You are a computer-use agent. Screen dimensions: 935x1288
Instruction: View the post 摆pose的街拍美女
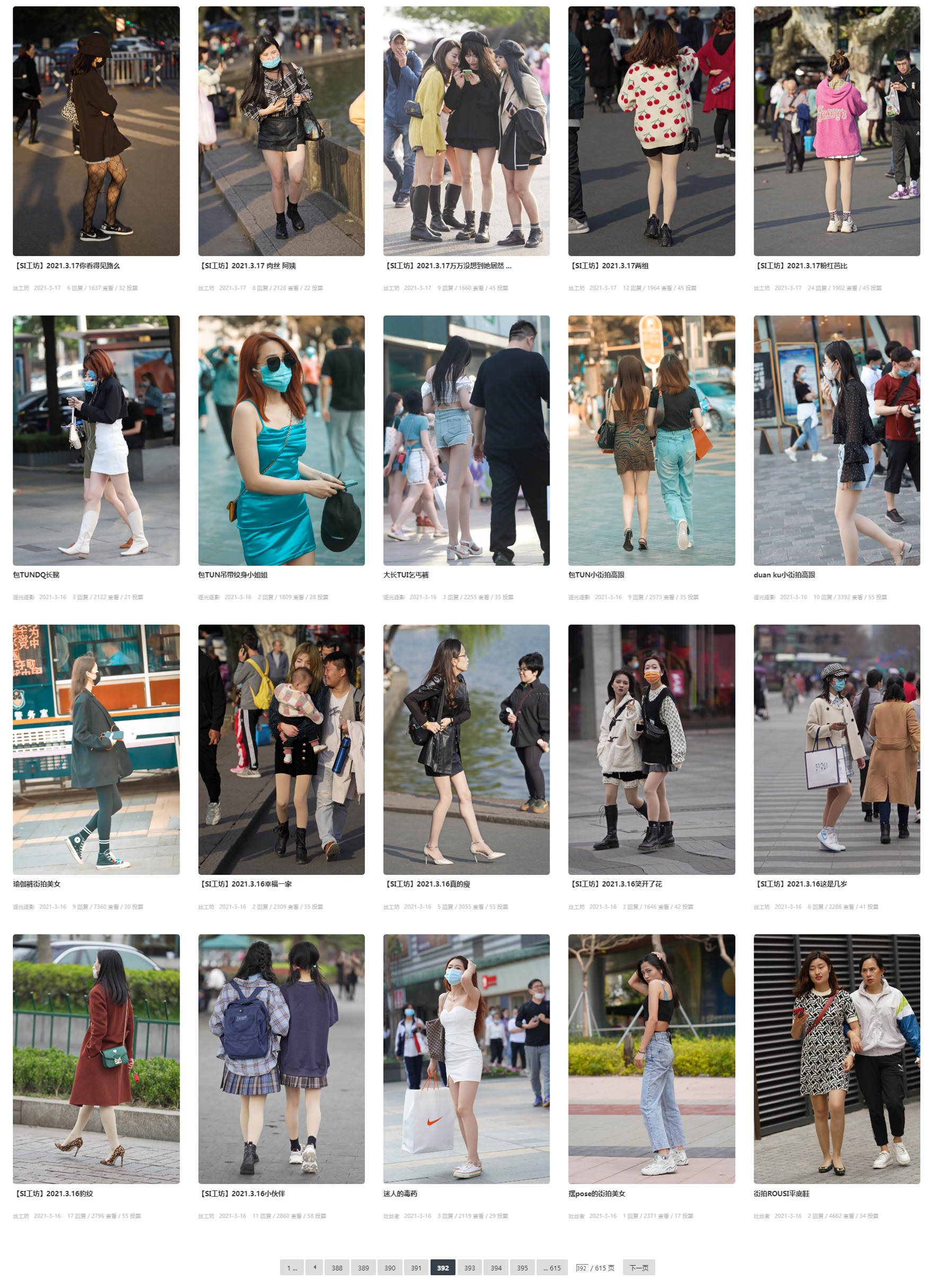(596, 1193)
